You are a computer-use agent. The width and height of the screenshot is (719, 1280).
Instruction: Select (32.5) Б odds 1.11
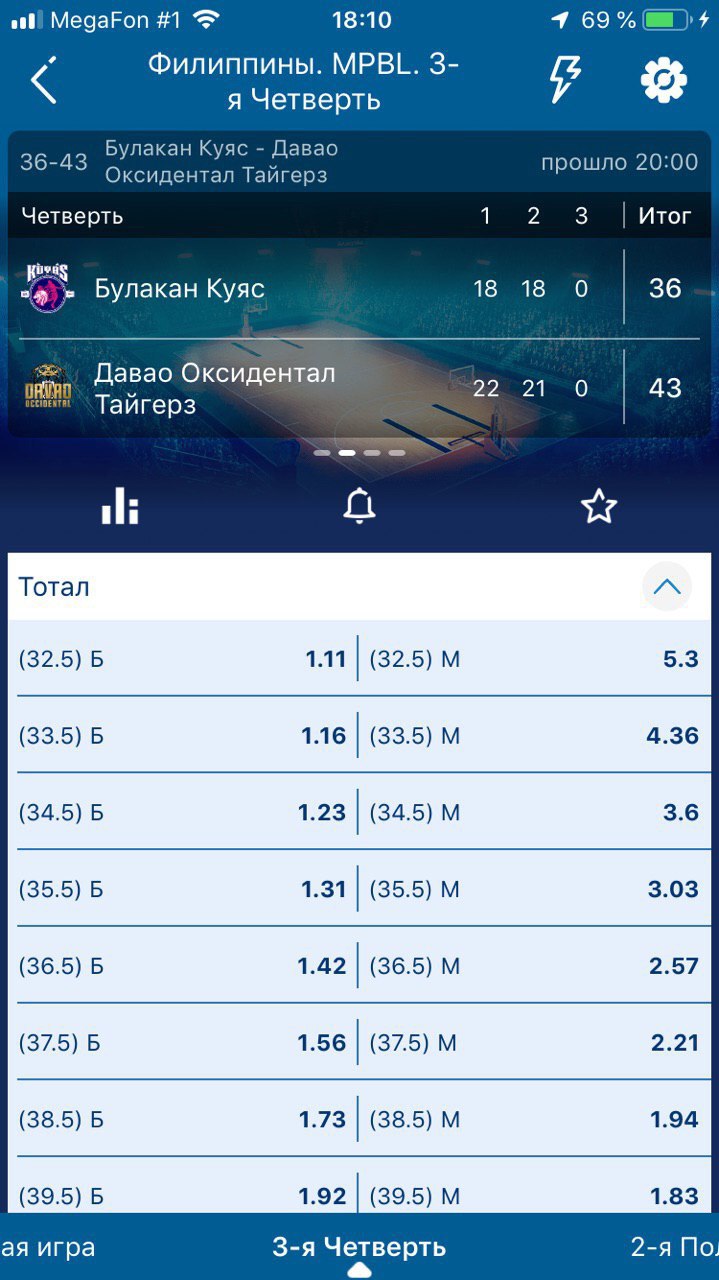pyautogui.click(x=182, y=659)
